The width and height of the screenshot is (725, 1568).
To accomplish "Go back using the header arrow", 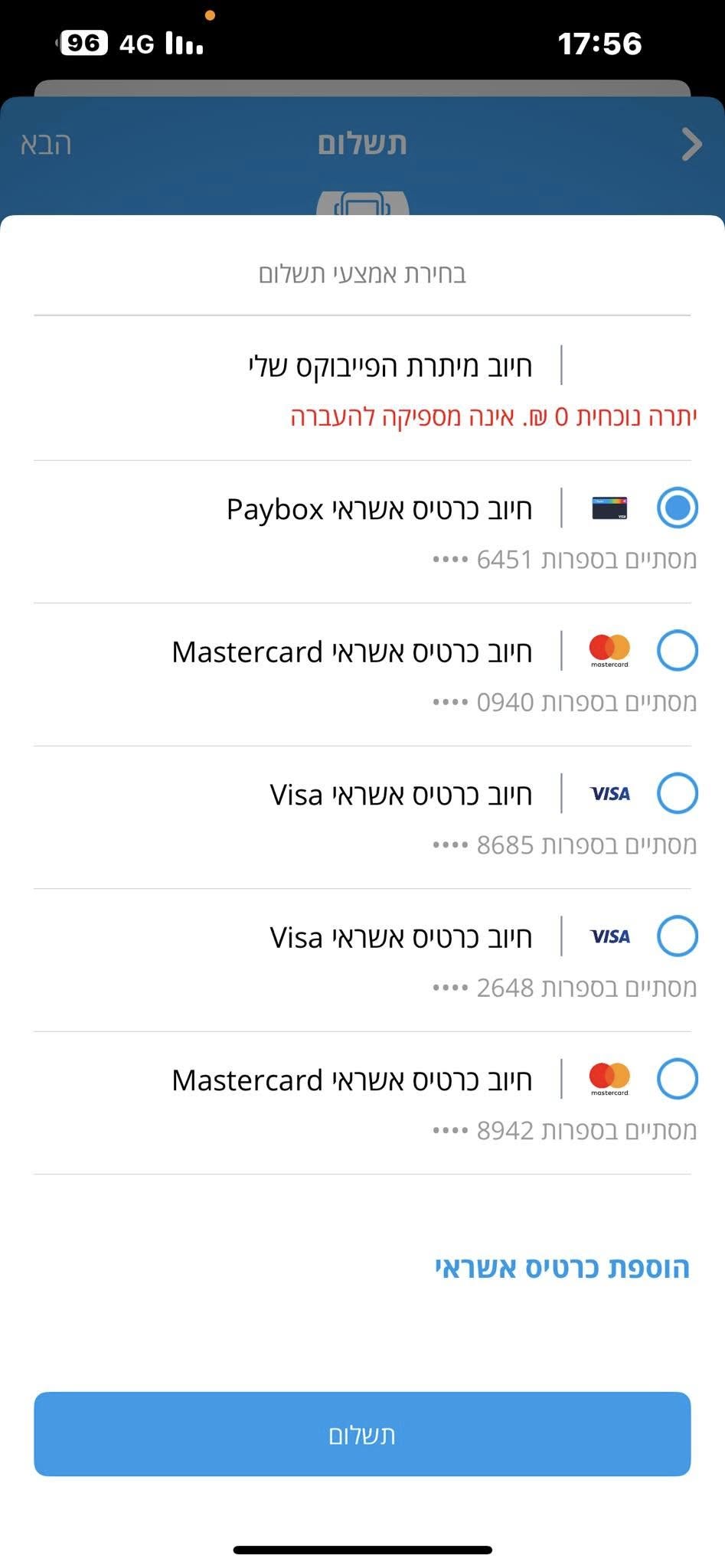I will point(691,144).
